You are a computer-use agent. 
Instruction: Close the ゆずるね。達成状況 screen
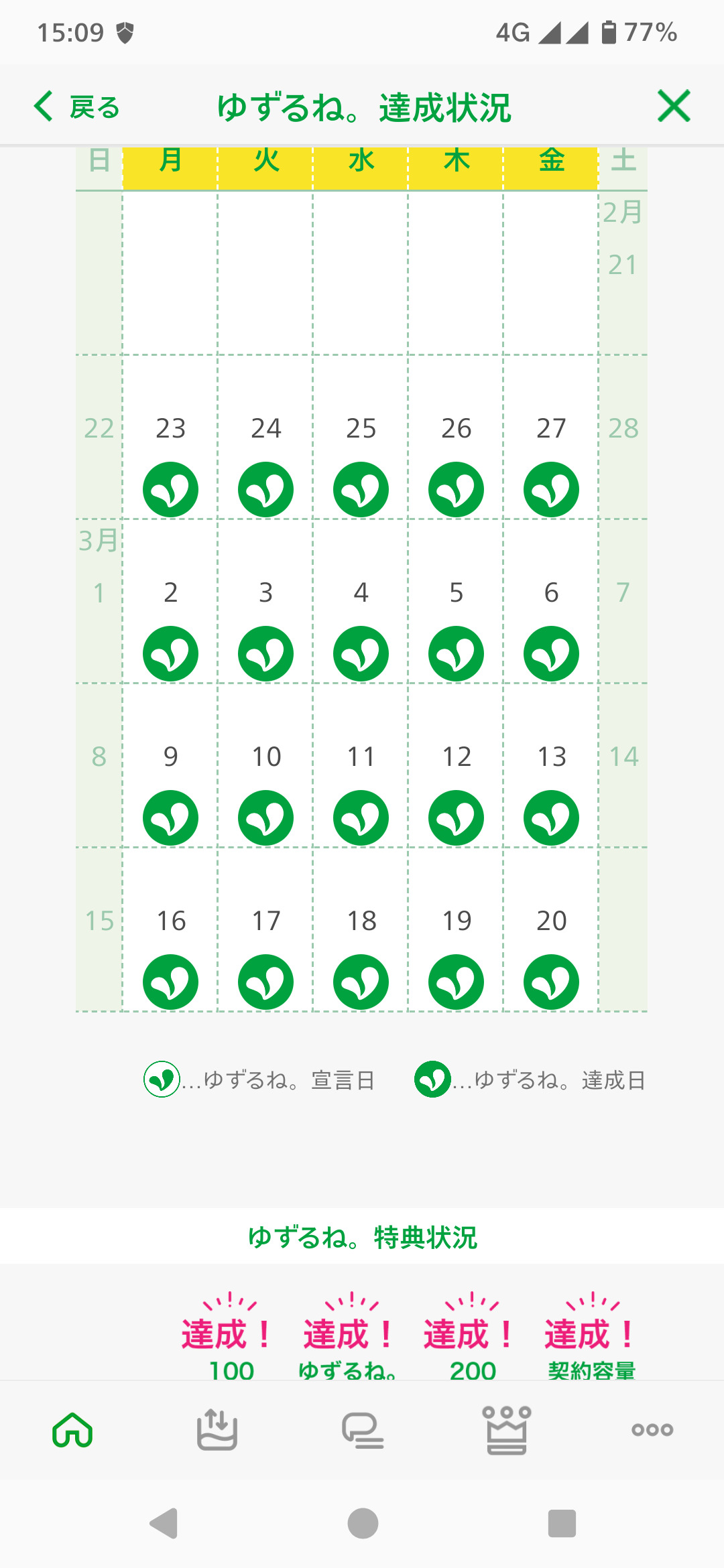pyautogui.click(x=674, y=107)
